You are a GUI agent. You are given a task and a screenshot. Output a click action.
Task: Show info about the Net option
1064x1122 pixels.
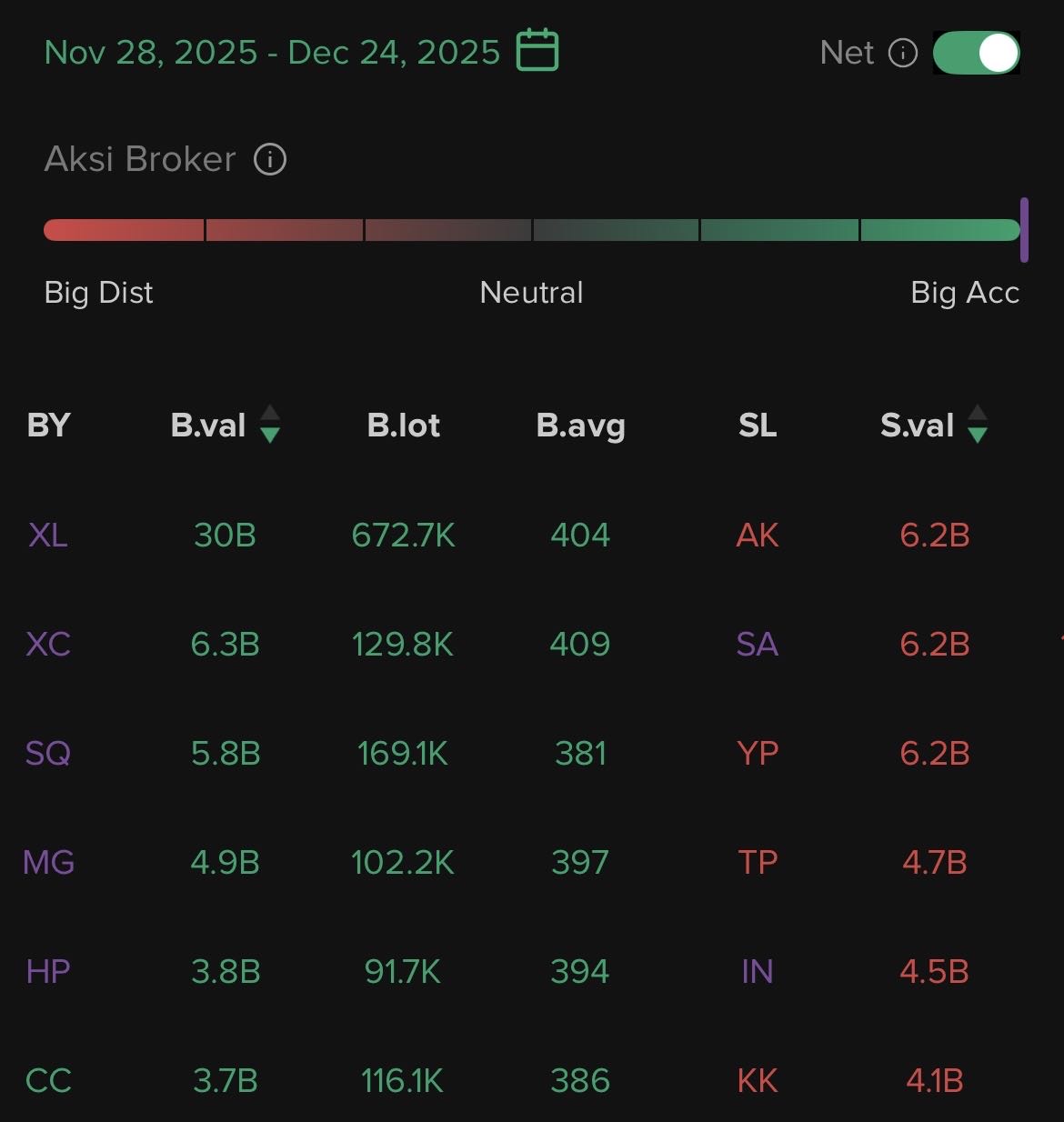[902, 53]
